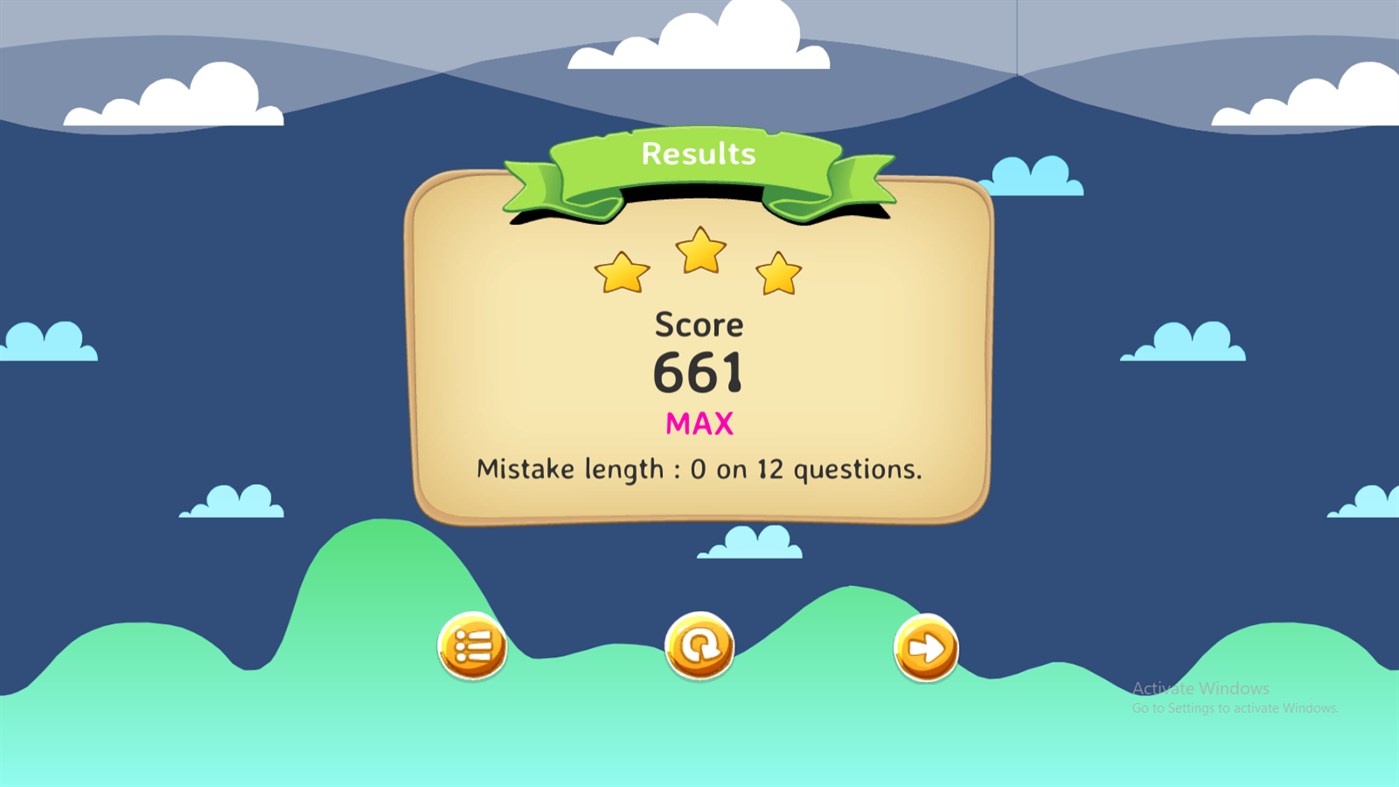Open the level list menu button

[472, 647]
